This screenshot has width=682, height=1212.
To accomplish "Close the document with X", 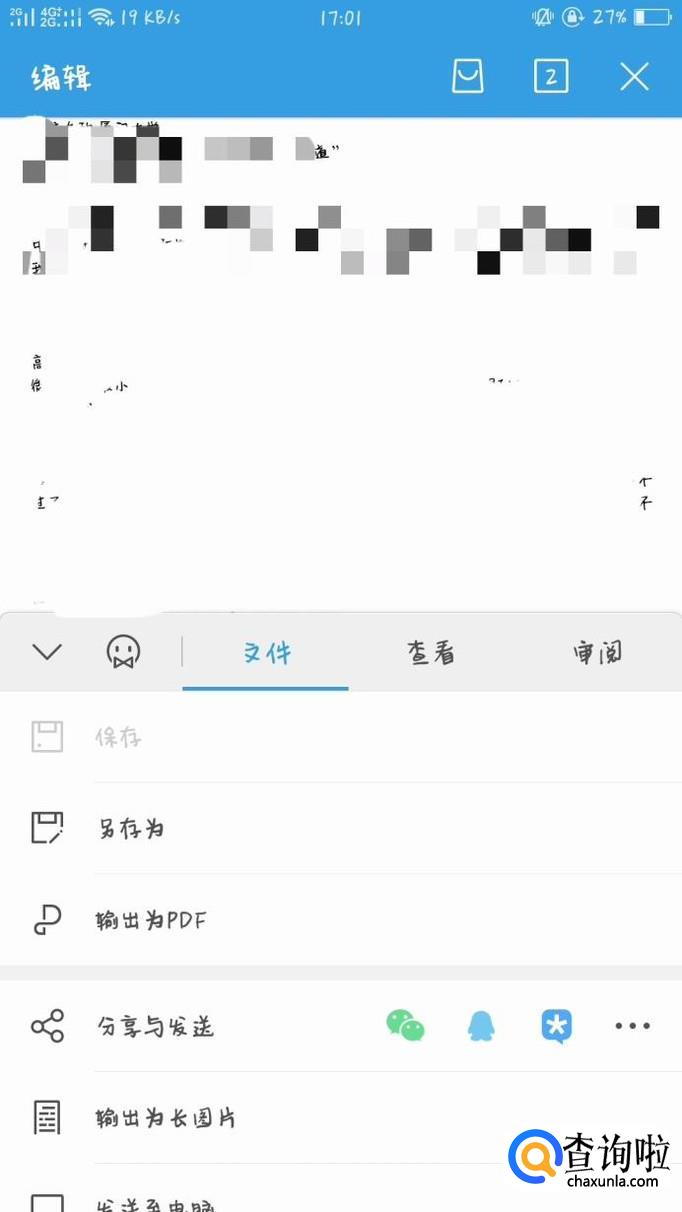I will pyautogui.click(x=634, y=76).
